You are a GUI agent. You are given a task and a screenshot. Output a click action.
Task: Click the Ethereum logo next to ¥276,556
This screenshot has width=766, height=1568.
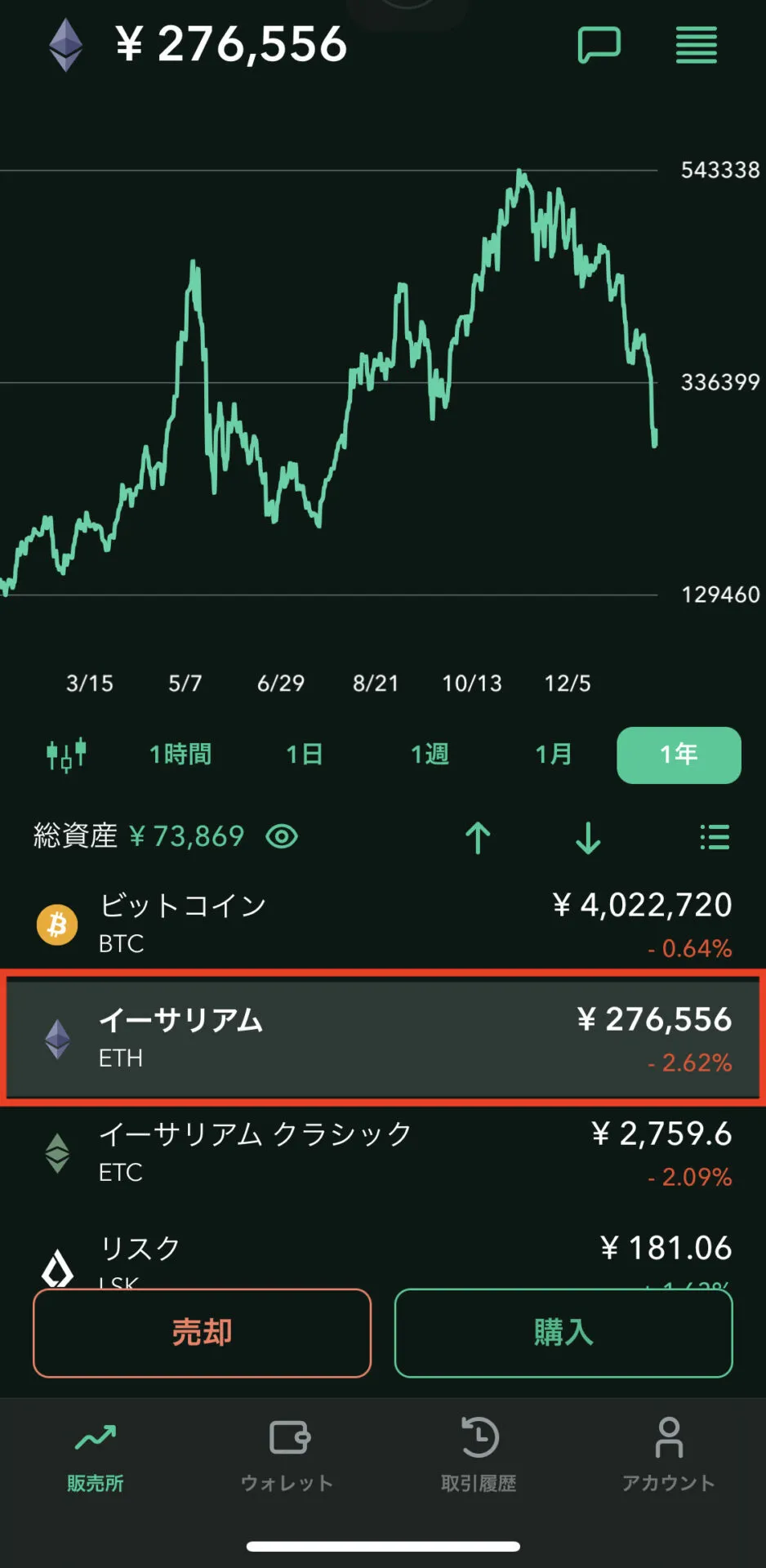65,45
